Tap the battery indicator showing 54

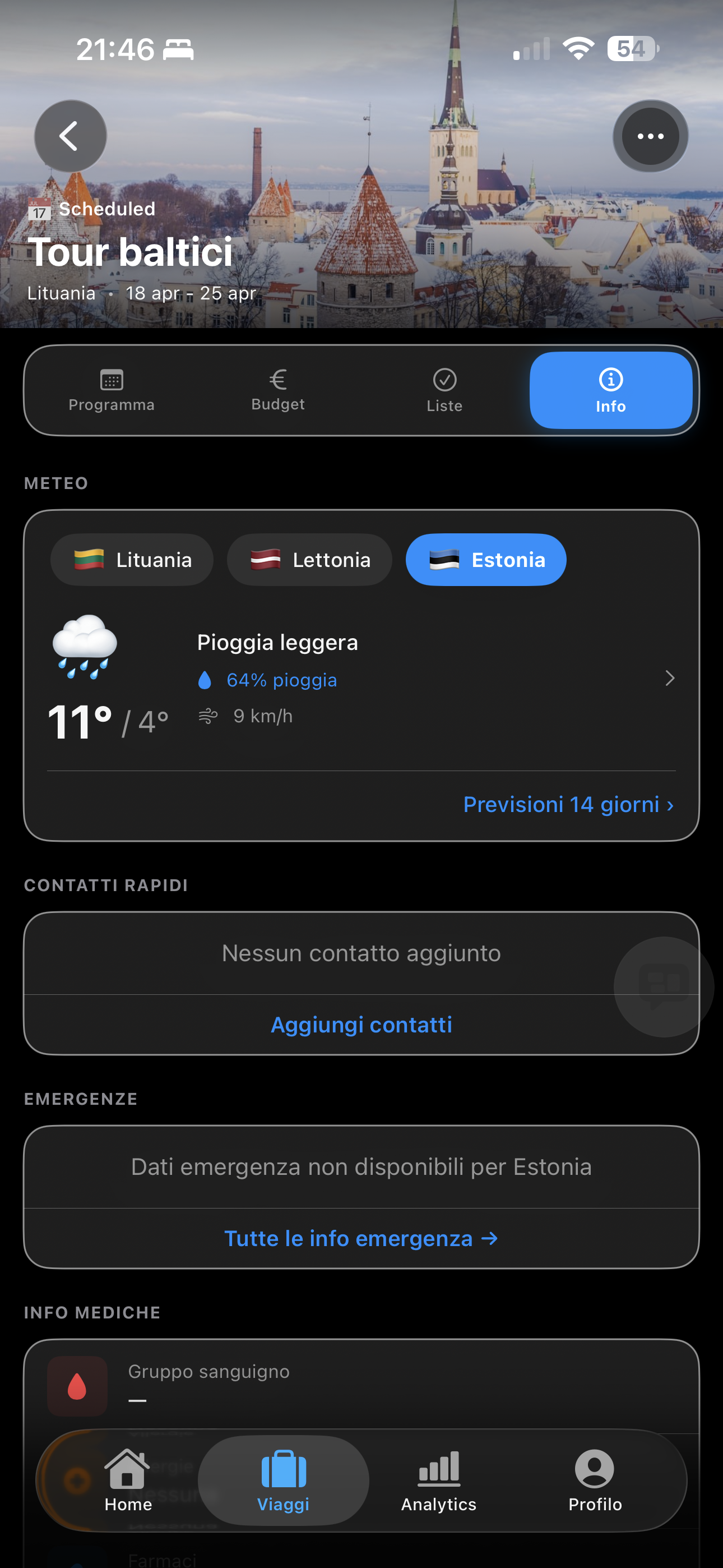pyautogui.click(x=631, y=48)
